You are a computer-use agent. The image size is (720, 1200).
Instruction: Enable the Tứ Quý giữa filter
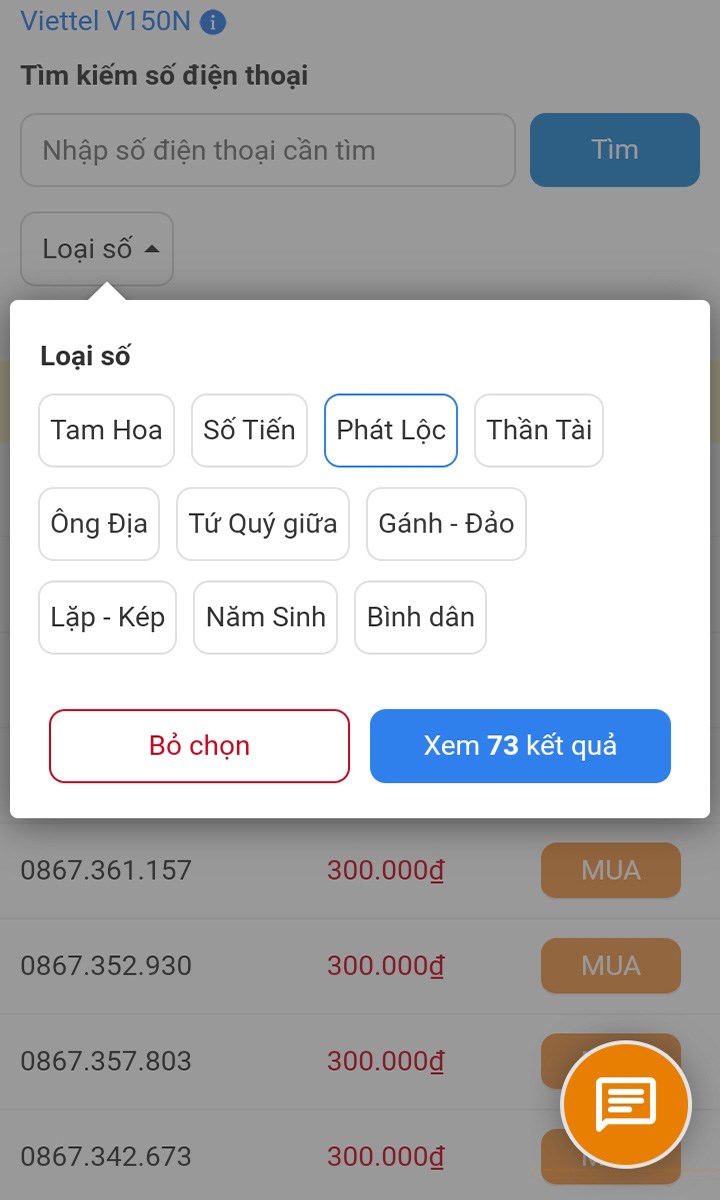(x=262, y=524)
